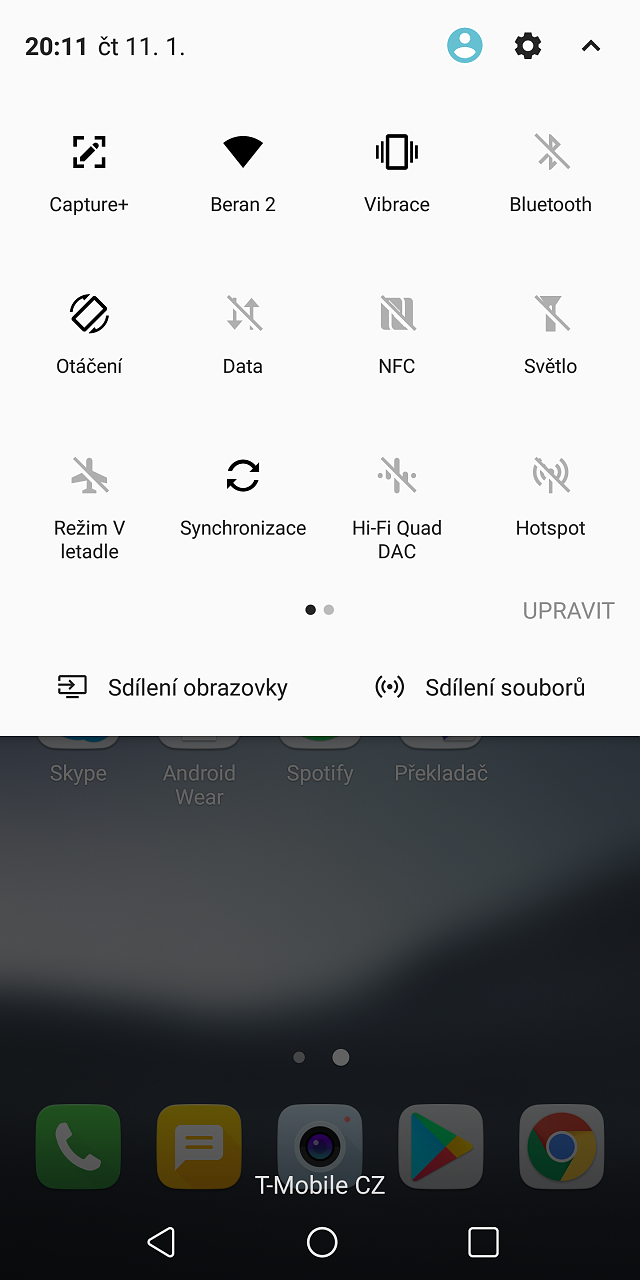Open the user profile icon
The height and width of the screenshot is (1280, 640).
coord(465,45)
